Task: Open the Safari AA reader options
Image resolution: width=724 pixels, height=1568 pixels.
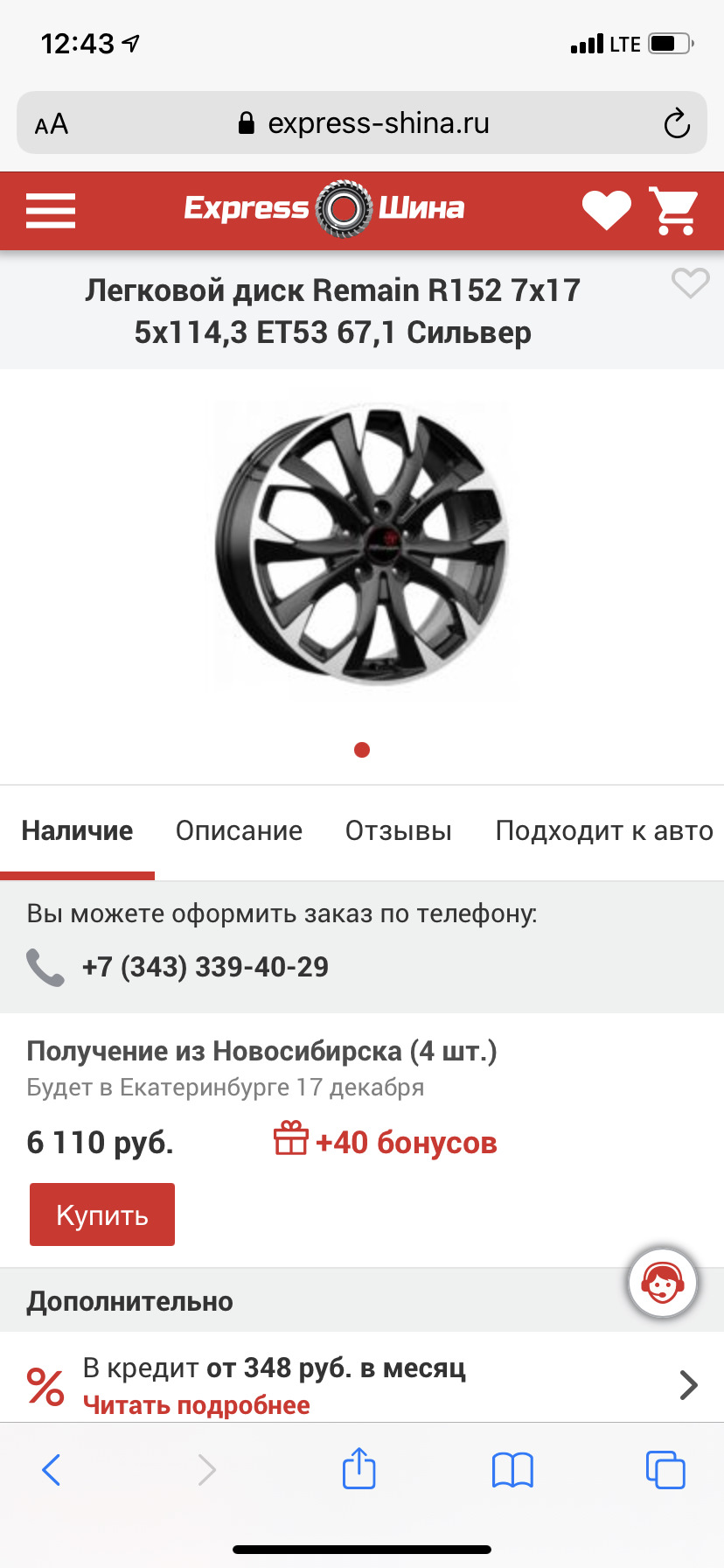Action: (x=52, y=123)
